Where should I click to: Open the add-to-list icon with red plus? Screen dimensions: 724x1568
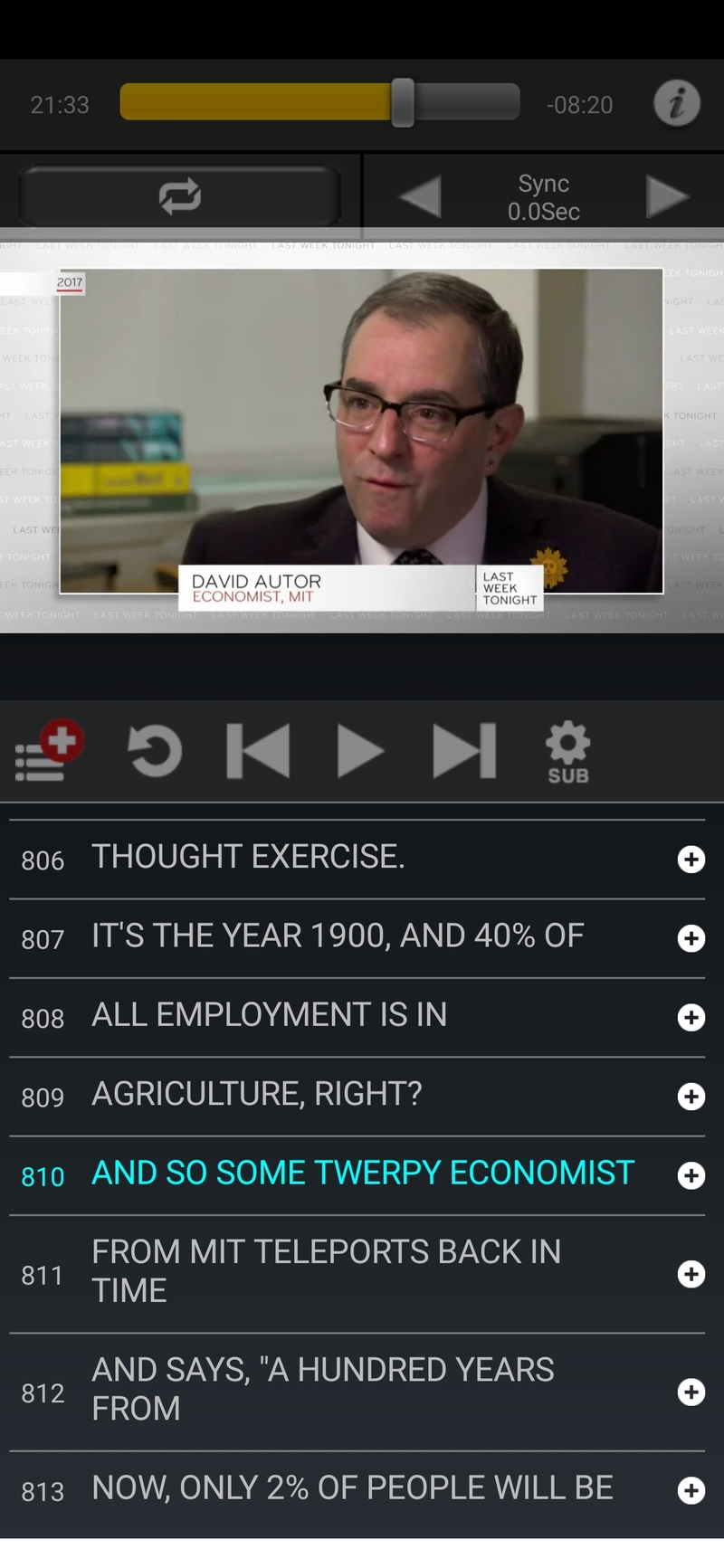tap(48, 752)
